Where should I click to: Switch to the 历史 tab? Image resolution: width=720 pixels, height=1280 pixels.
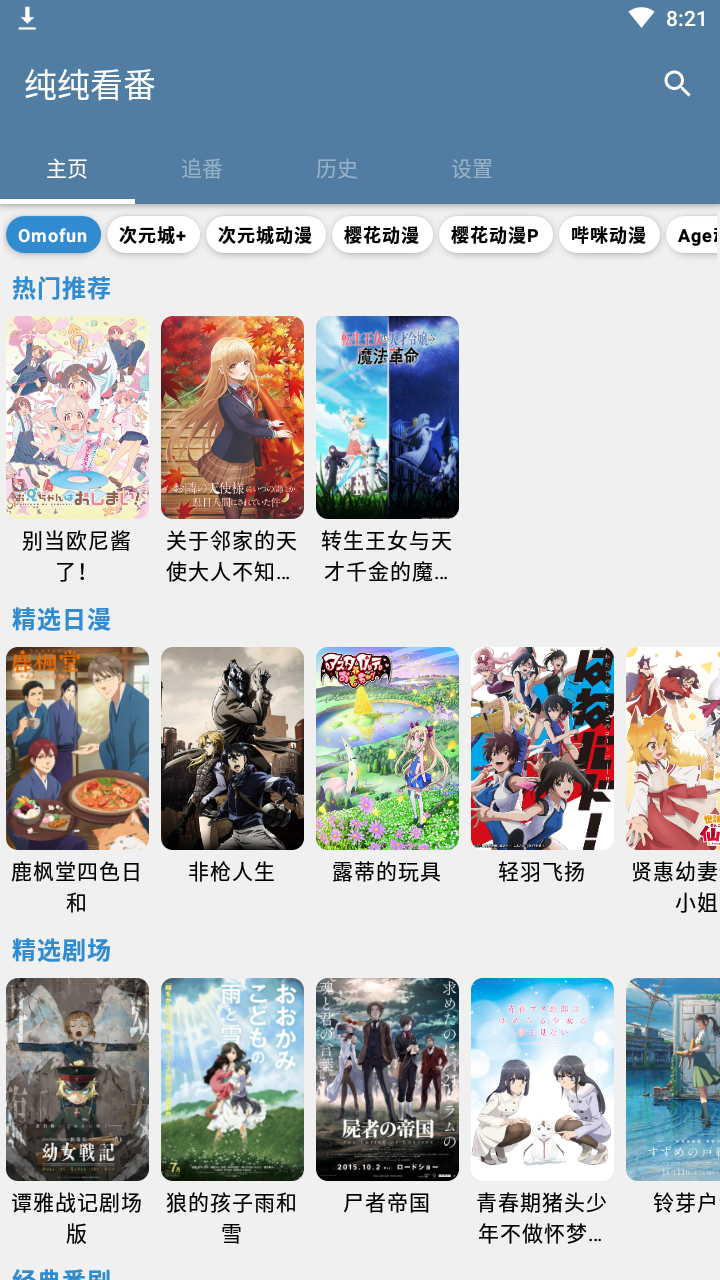(x=337, y=169)
